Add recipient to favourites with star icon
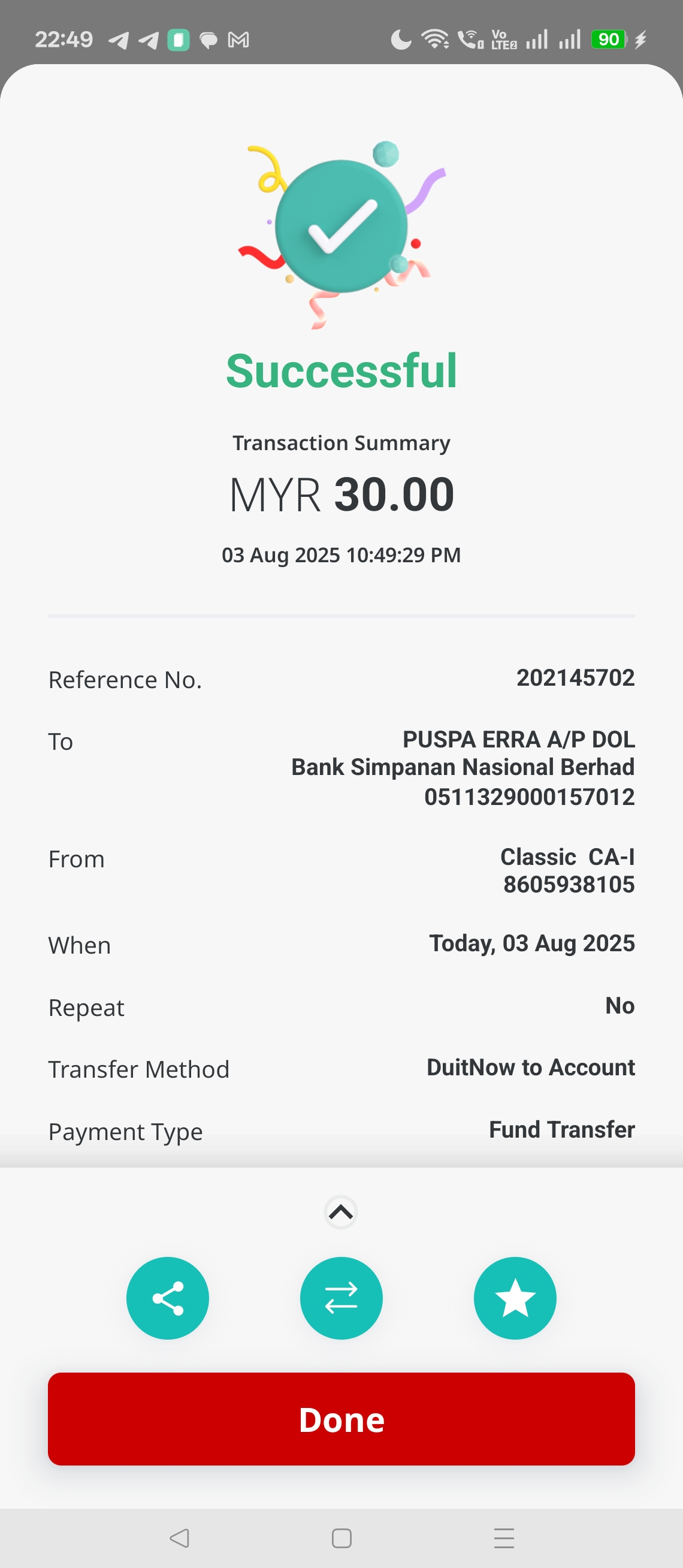The height and width of the screenshot is (1568, 683). tap(515, 1298)
